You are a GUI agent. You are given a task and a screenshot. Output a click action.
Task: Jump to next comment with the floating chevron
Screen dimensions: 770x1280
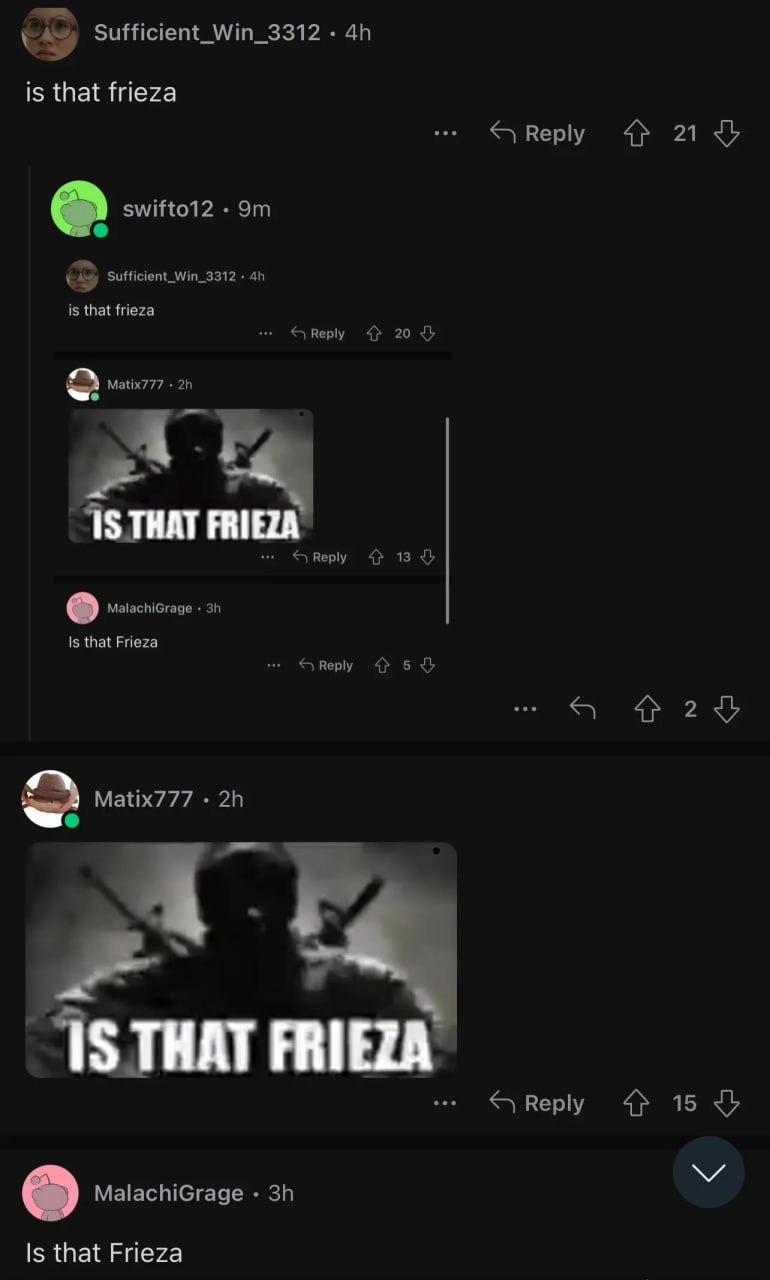point(708,1172)
